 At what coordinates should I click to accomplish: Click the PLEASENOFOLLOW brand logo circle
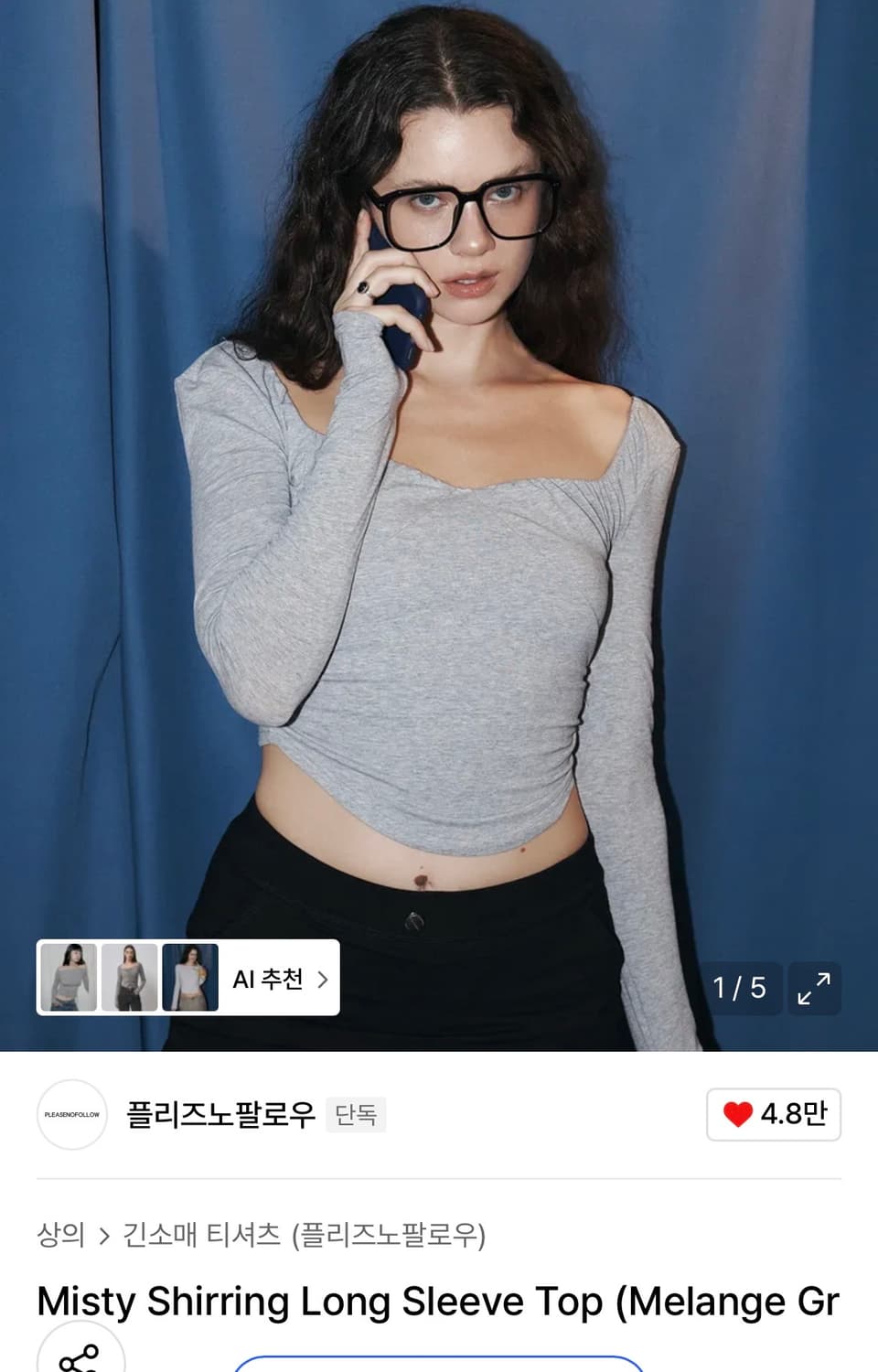71,1115
